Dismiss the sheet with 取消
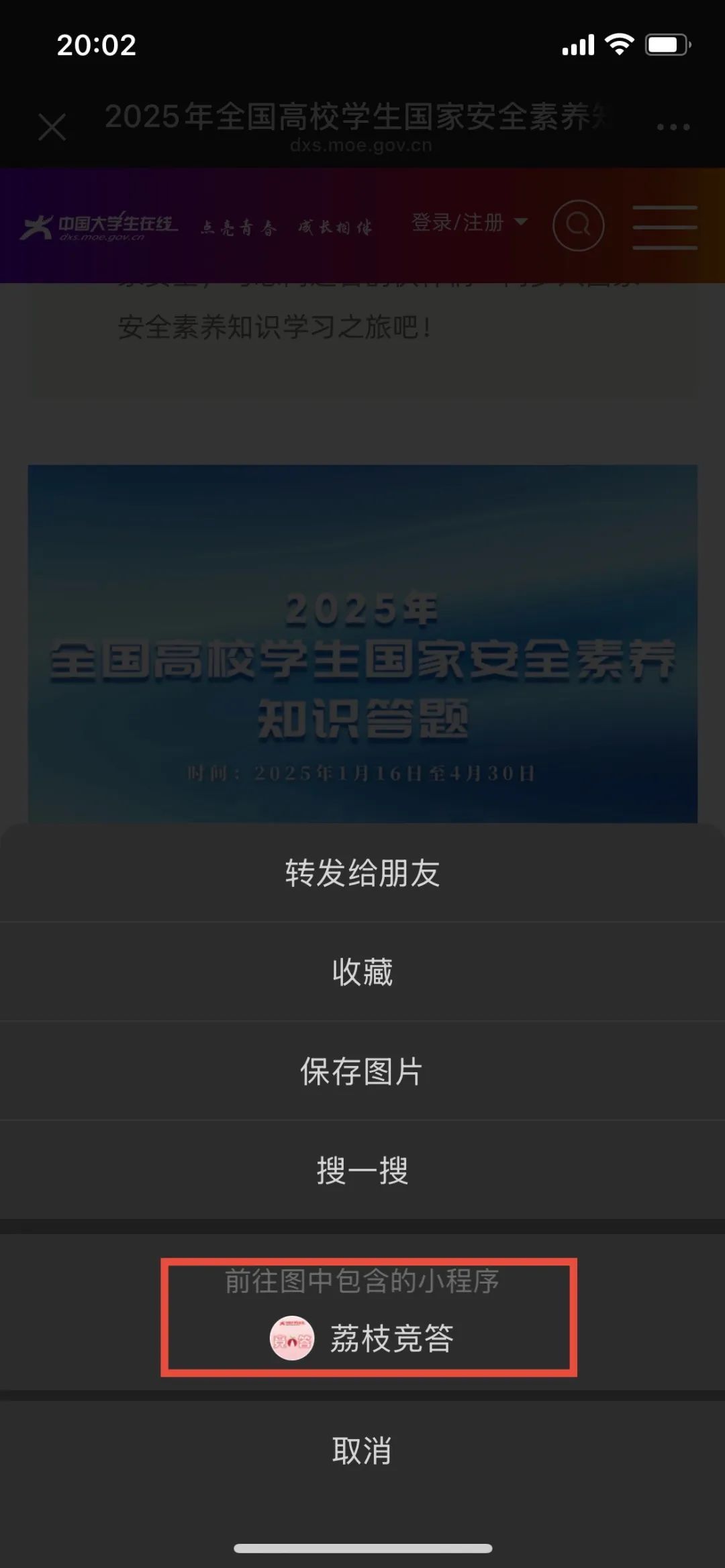The width and height of the screenshot is (725, 1568). click(x=362, y=1450)
